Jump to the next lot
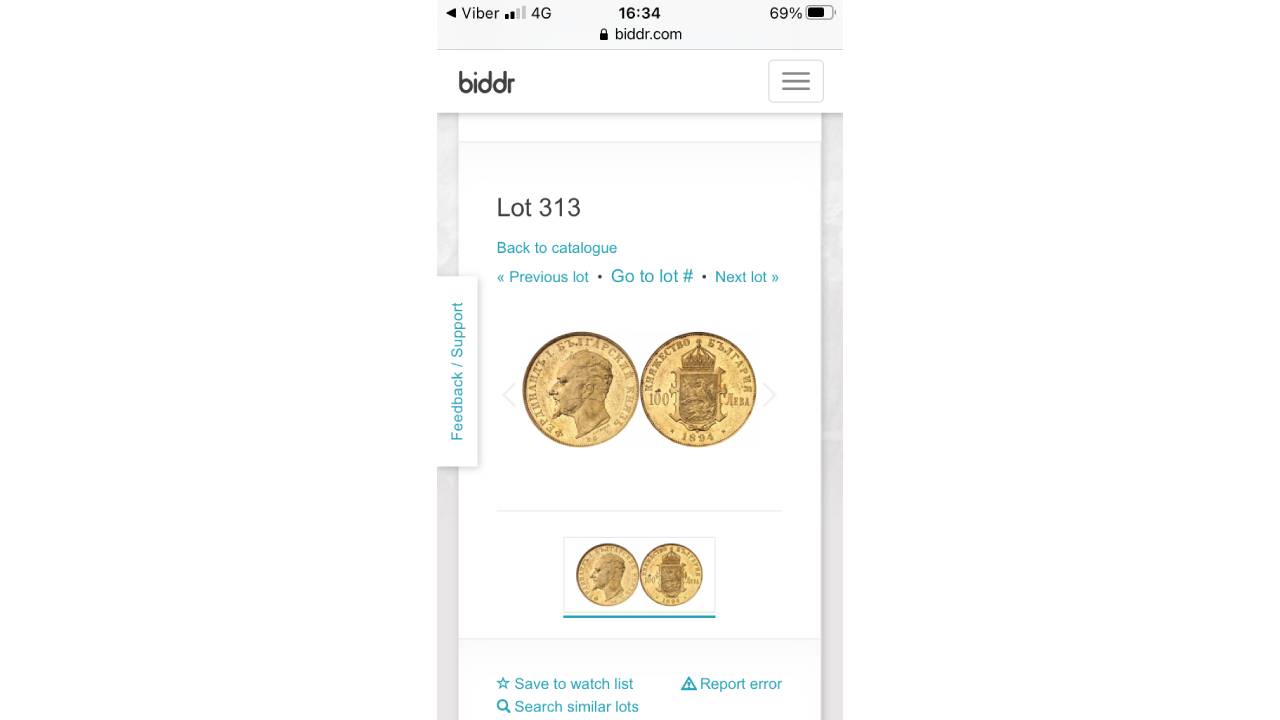1280x720 pixels. 746,277
